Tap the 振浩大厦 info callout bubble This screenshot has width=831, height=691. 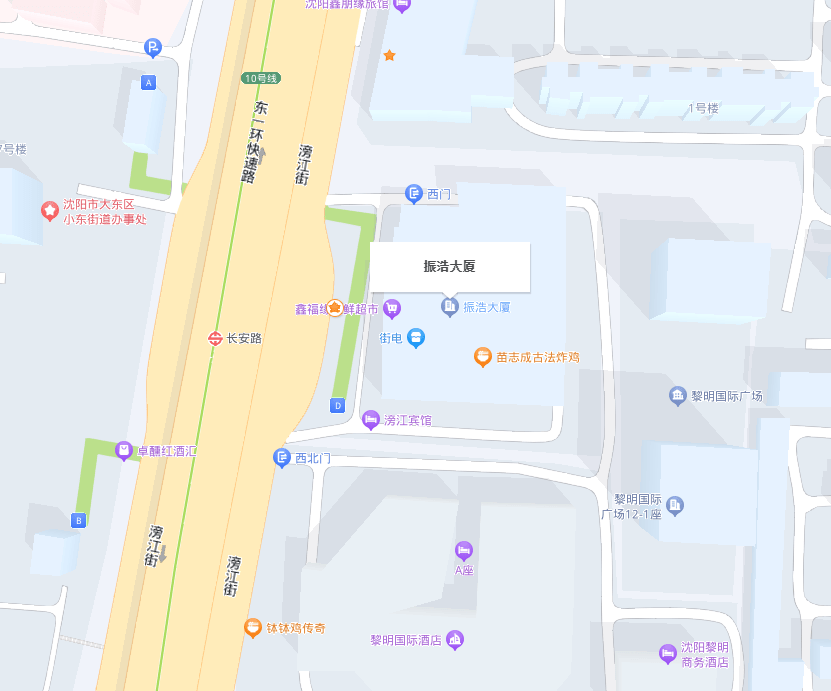coord(449,266)
